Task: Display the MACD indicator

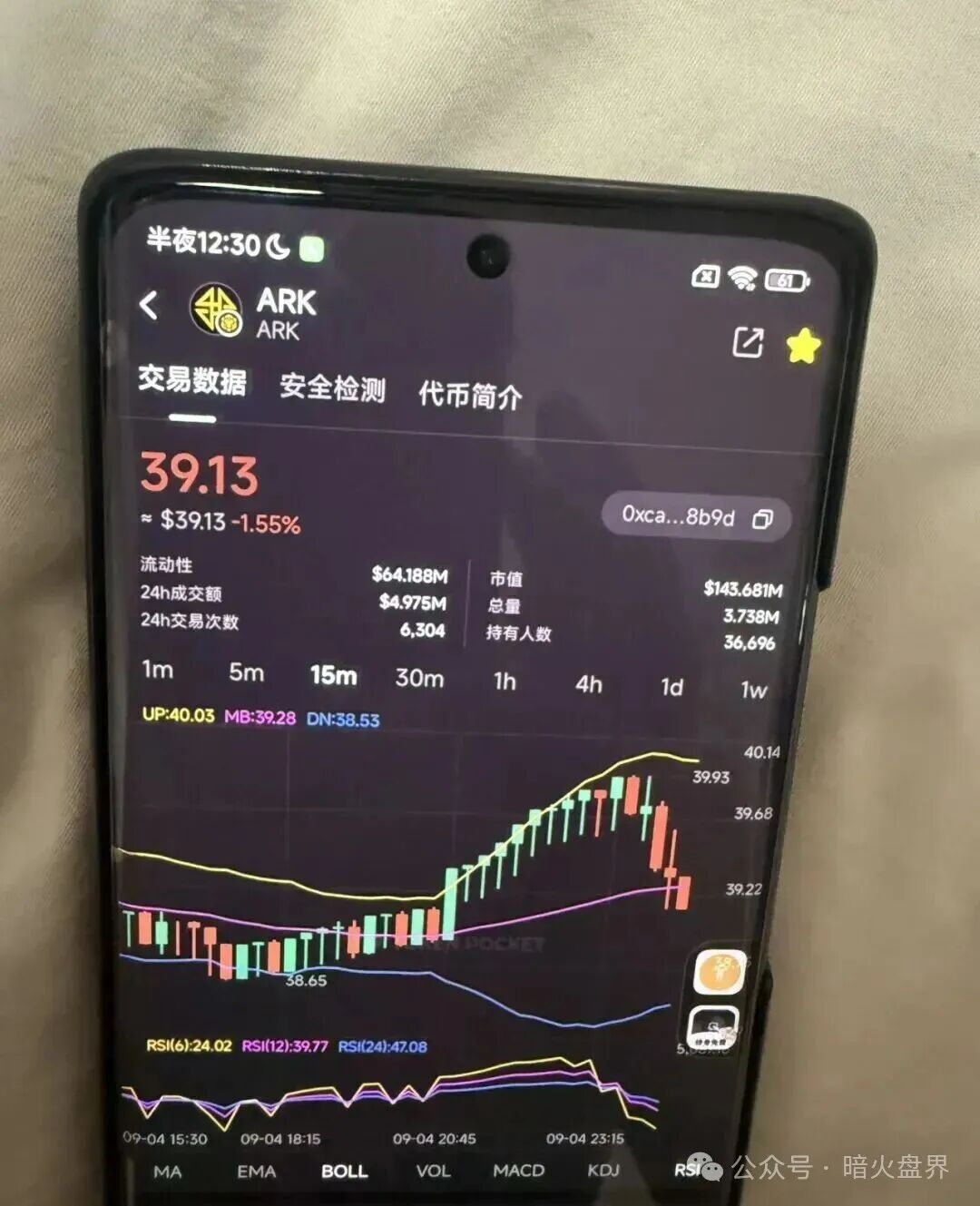Action: click(518, 1171)
